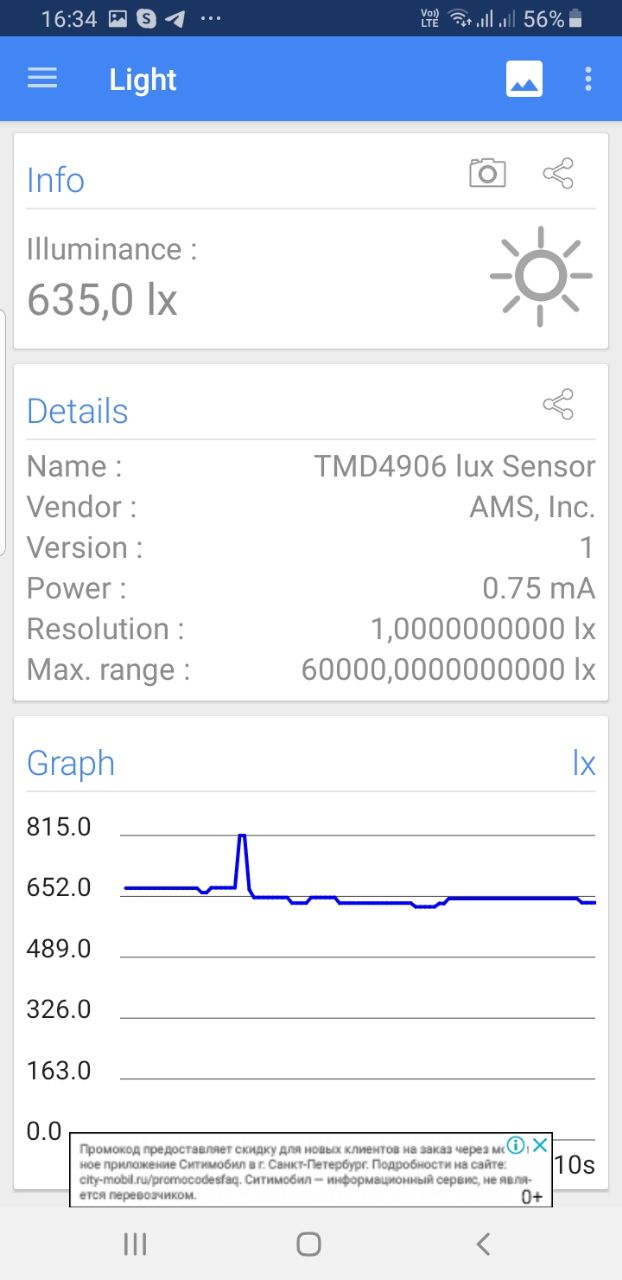Tap the camera icon in the Info card
622x1280 pixels.
click(487, 172)
